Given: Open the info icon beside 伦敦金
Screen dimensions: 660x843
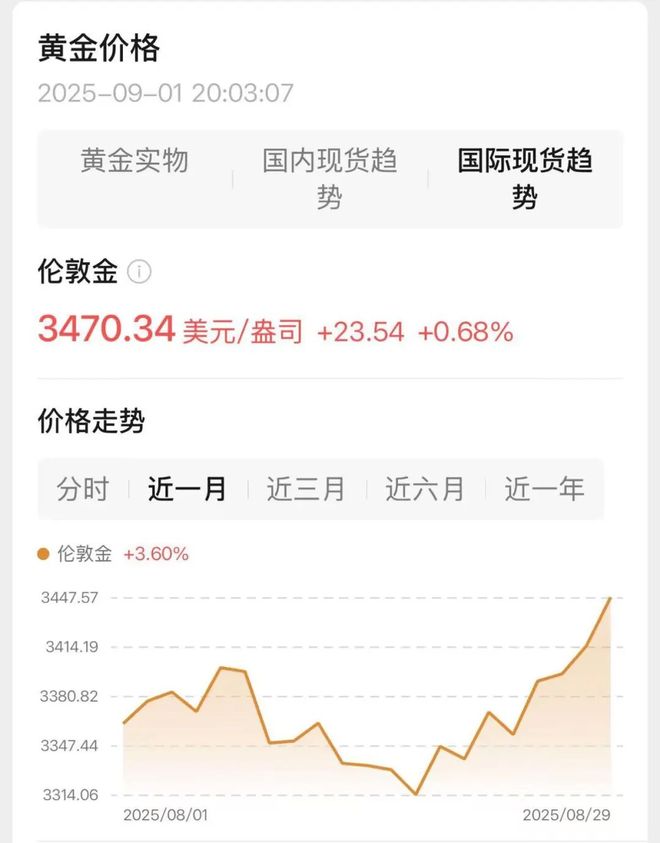Looking at the screenshot, I should pyautogui.click(x=140, y=271).
